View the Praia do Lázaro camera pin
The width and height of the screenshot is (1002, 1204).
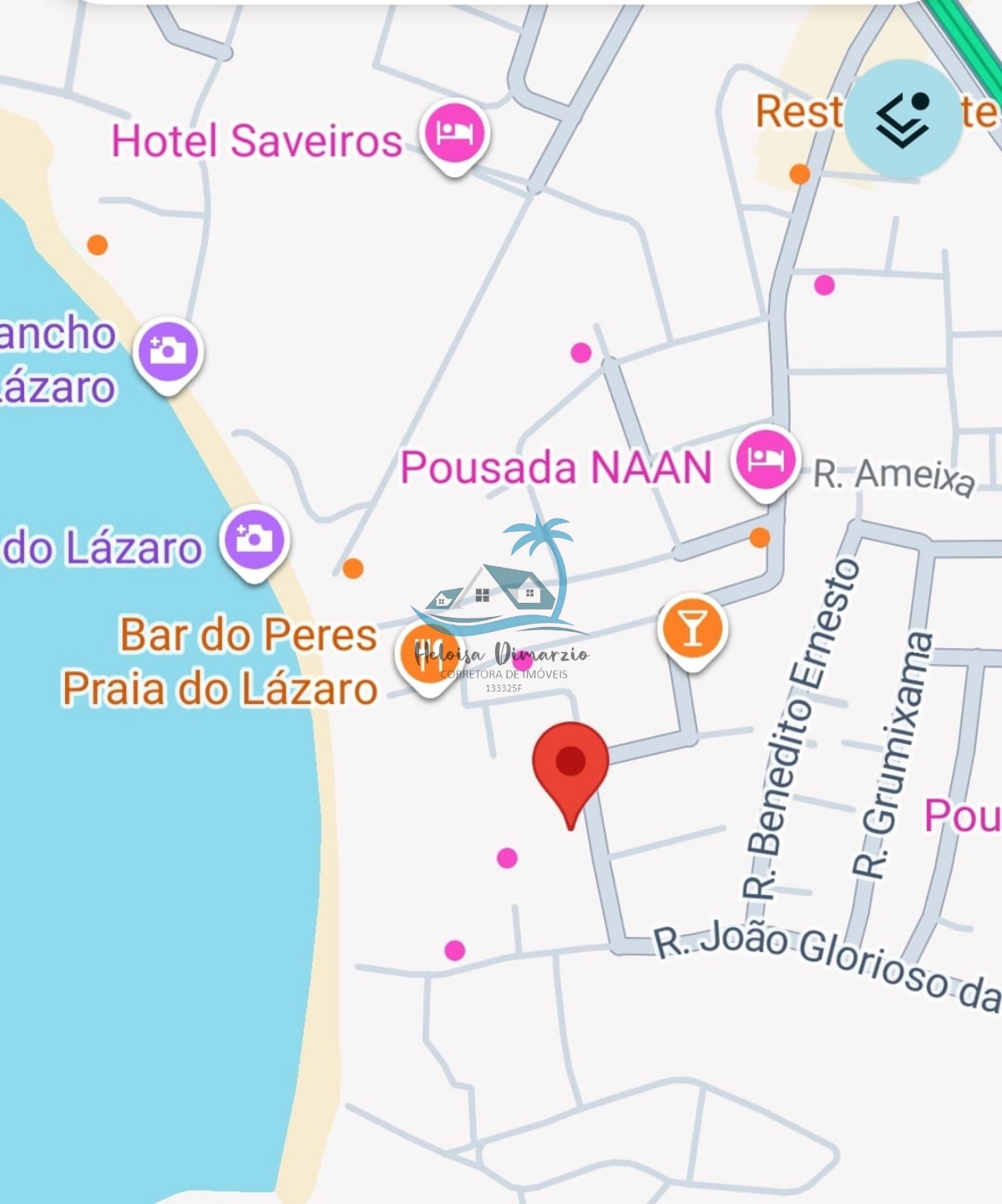tap(254, 539)
